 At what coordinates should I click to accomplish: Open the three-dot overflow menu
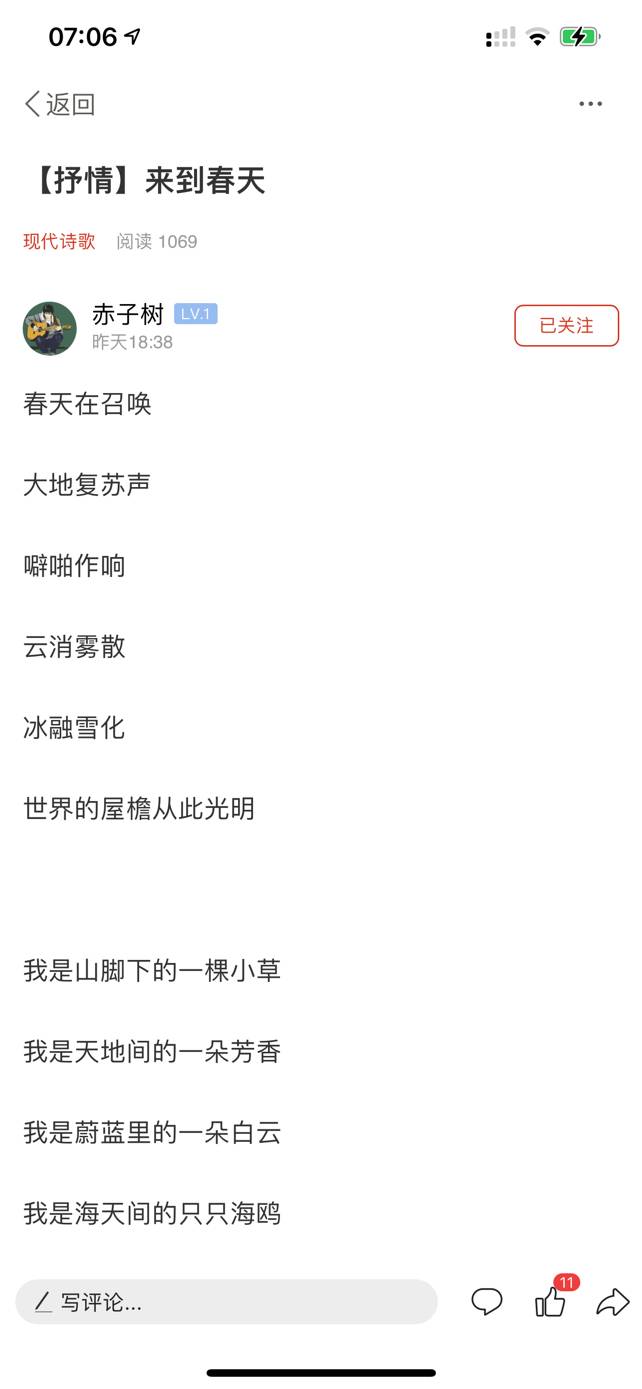click(591, 104)
